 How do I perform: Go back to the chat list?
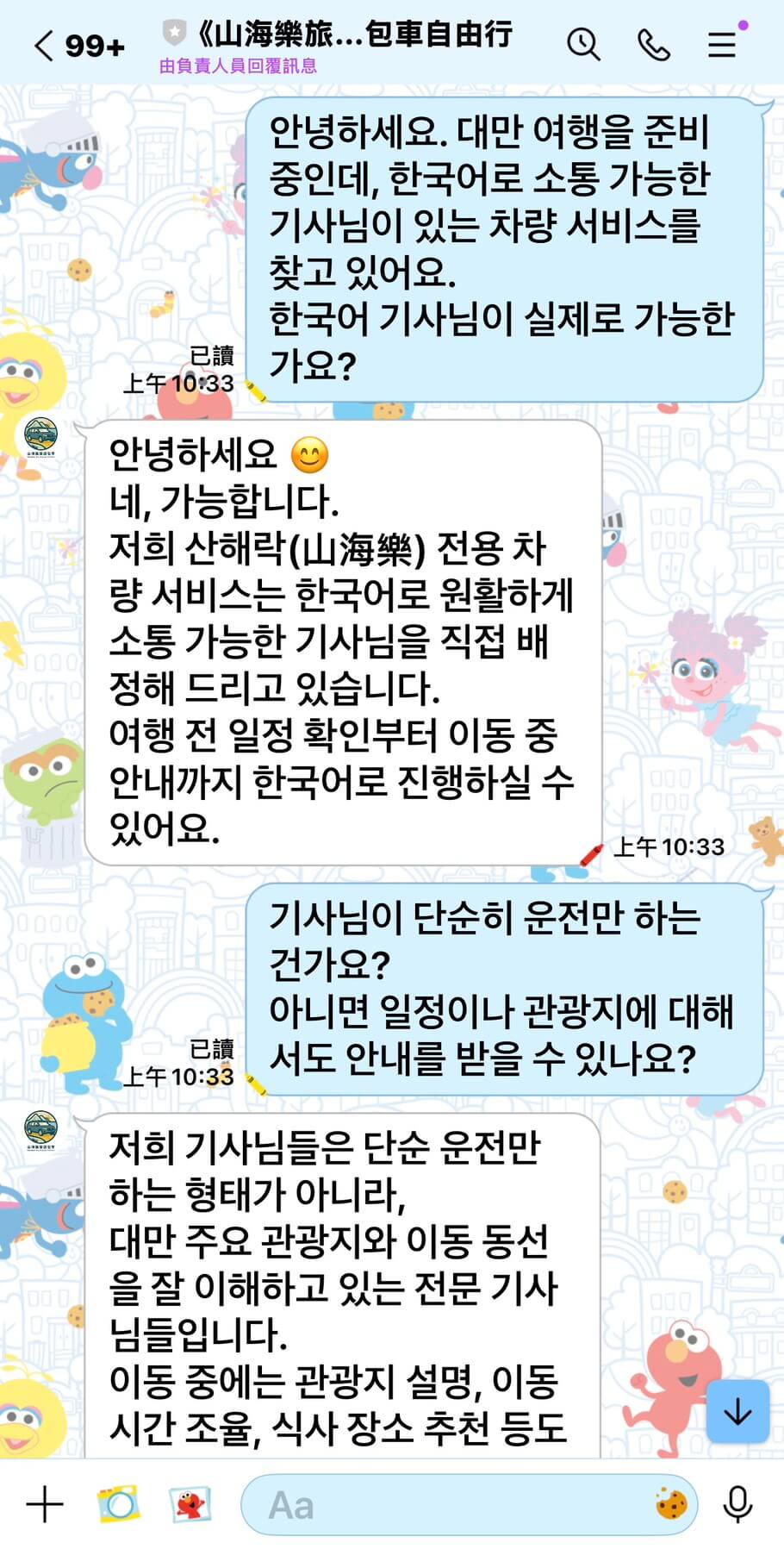tap(45, 45)
